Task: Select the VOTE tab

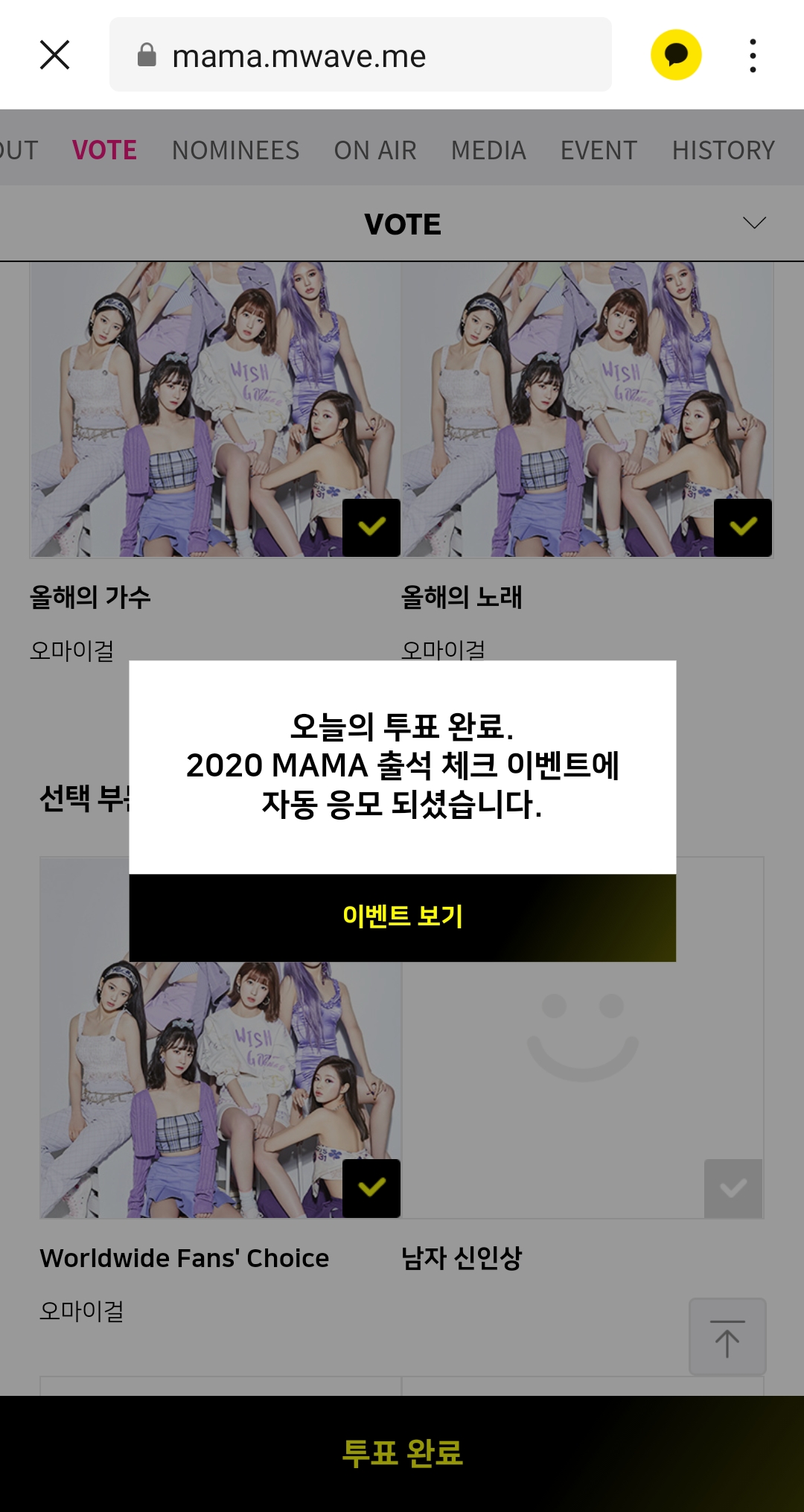Action: click(104, 150)
